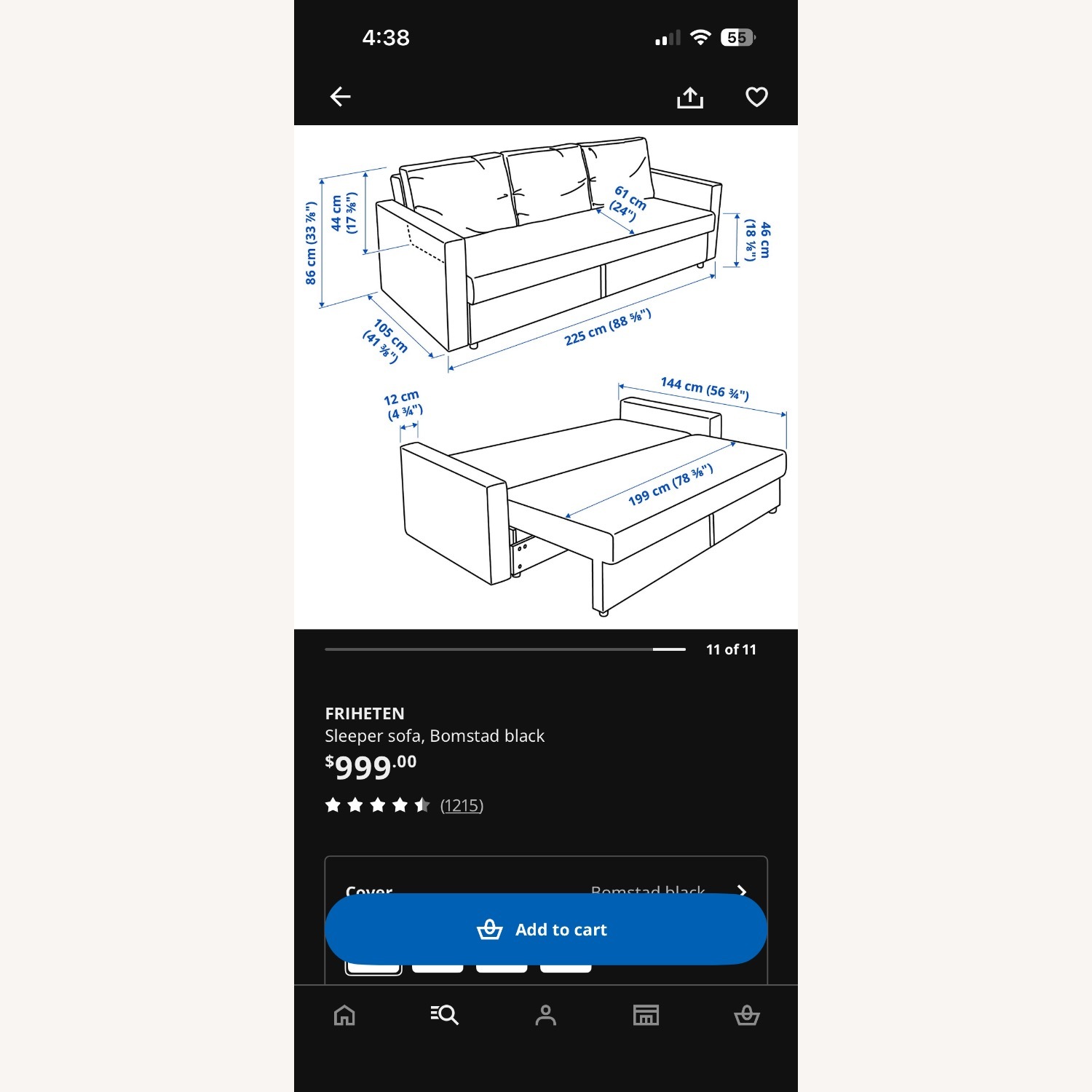
Task: Go back using the arrow icon
Action: pos(340,97)
